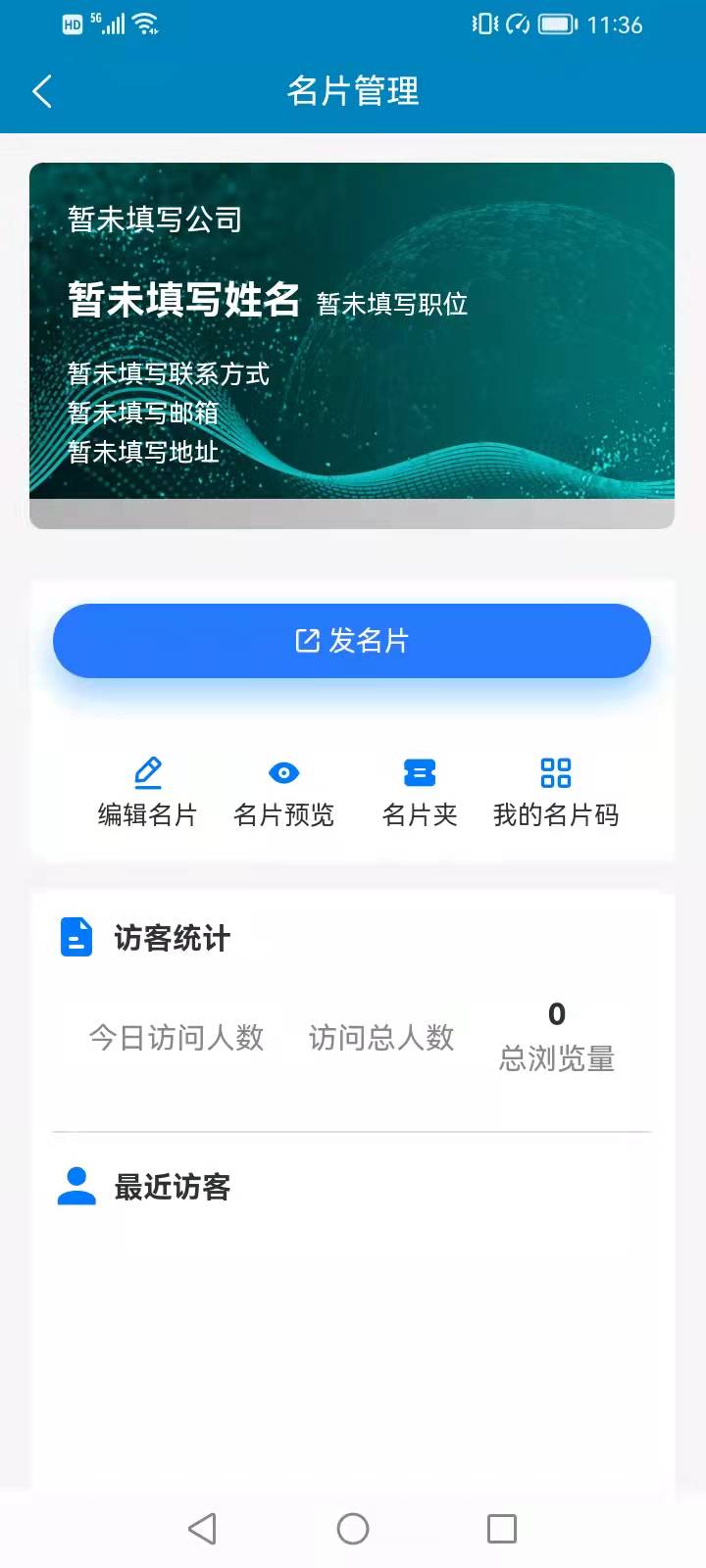Viewport: 706px width, 1568px height.
Task: Select the 编辑名片 pencil icon
Action: pyautogui.click(x=147, y=773)
